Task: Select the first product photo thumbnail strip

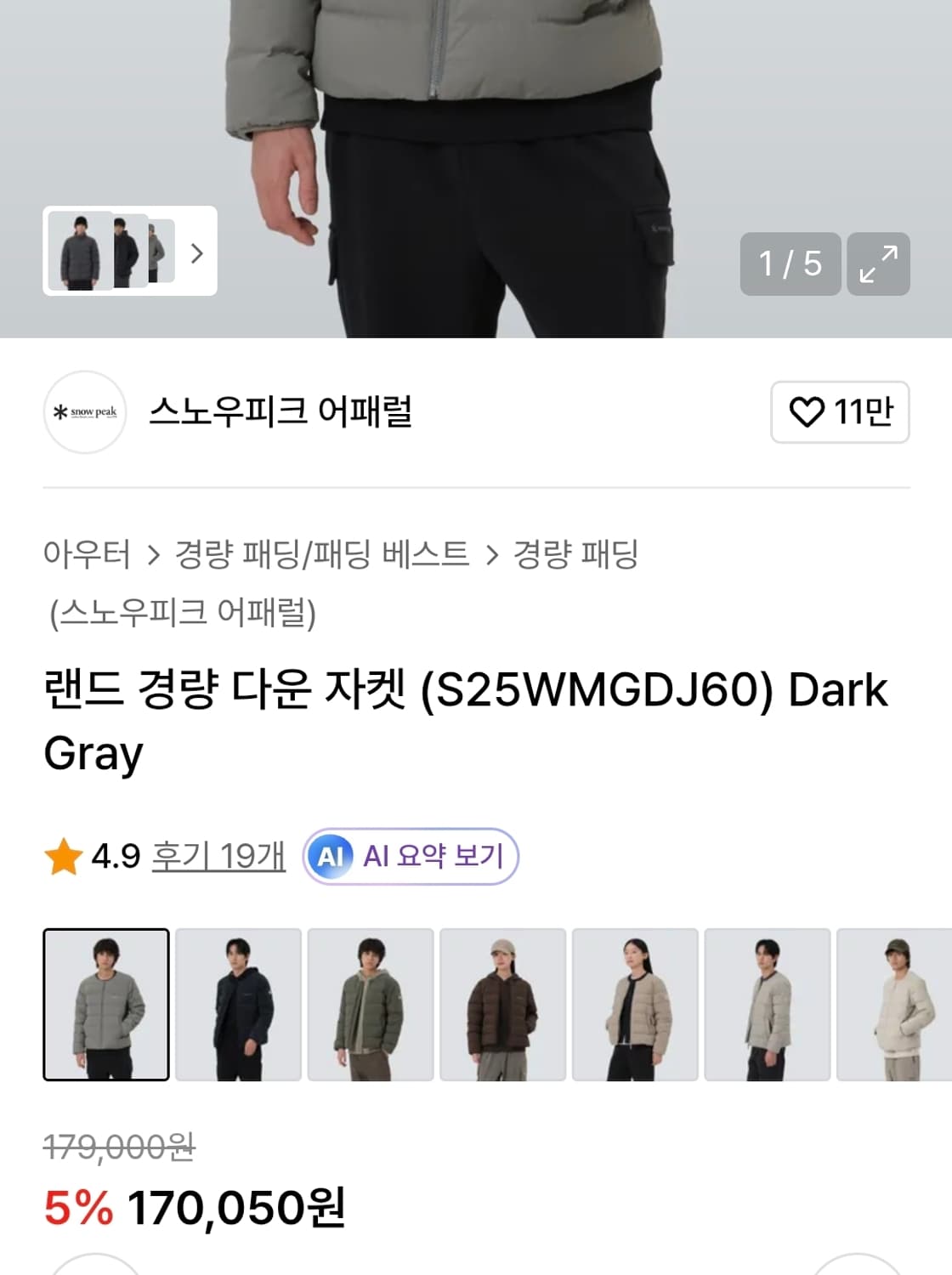Action: click(x=107, y=1006)
